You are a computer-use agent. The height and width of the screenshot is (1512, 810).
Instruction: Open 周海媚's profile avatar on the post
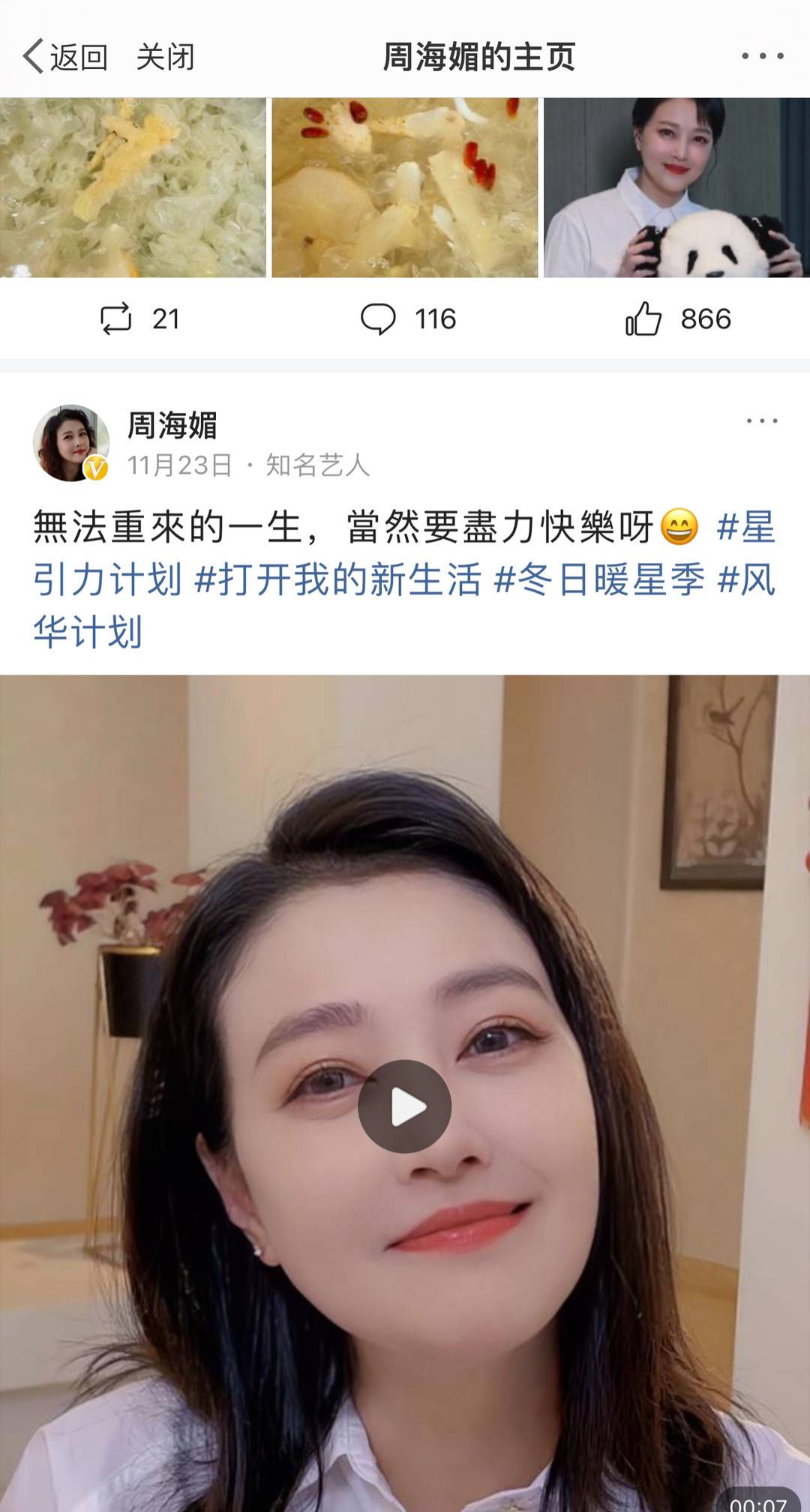coord(71,443)
